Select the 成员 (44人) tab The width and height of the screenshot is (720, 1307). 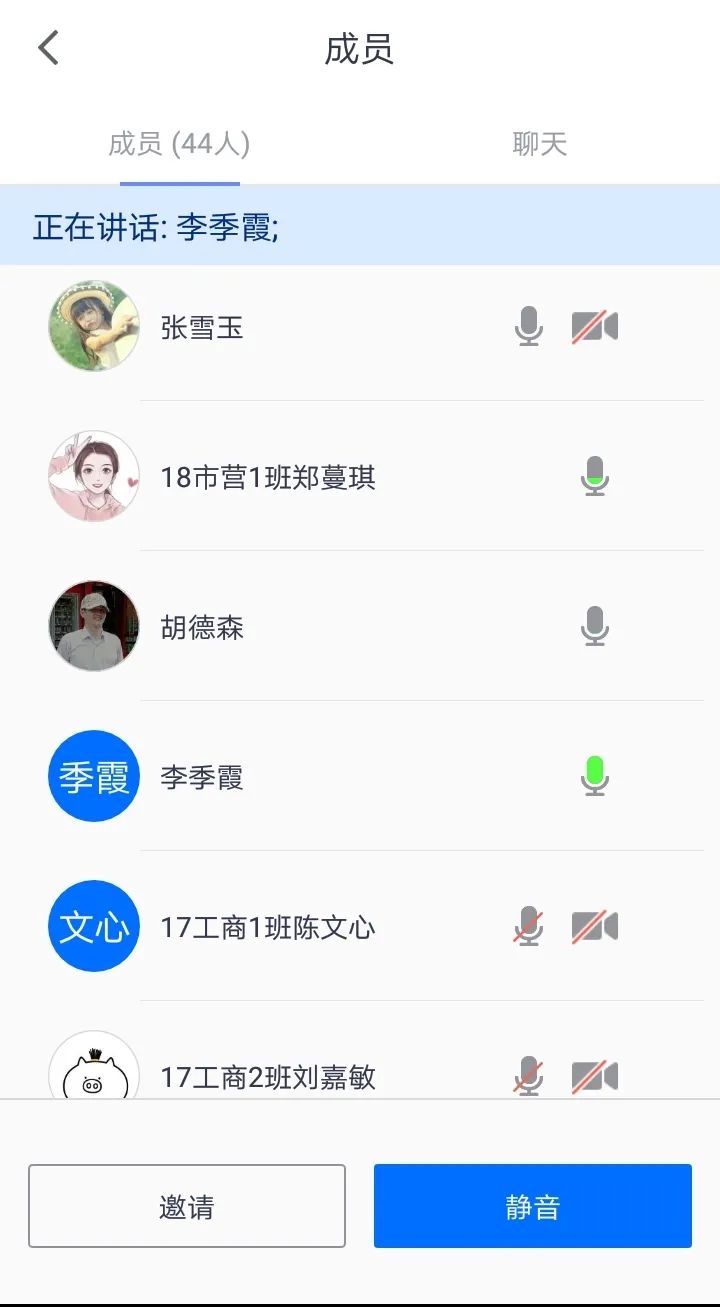tap(179, 144)
